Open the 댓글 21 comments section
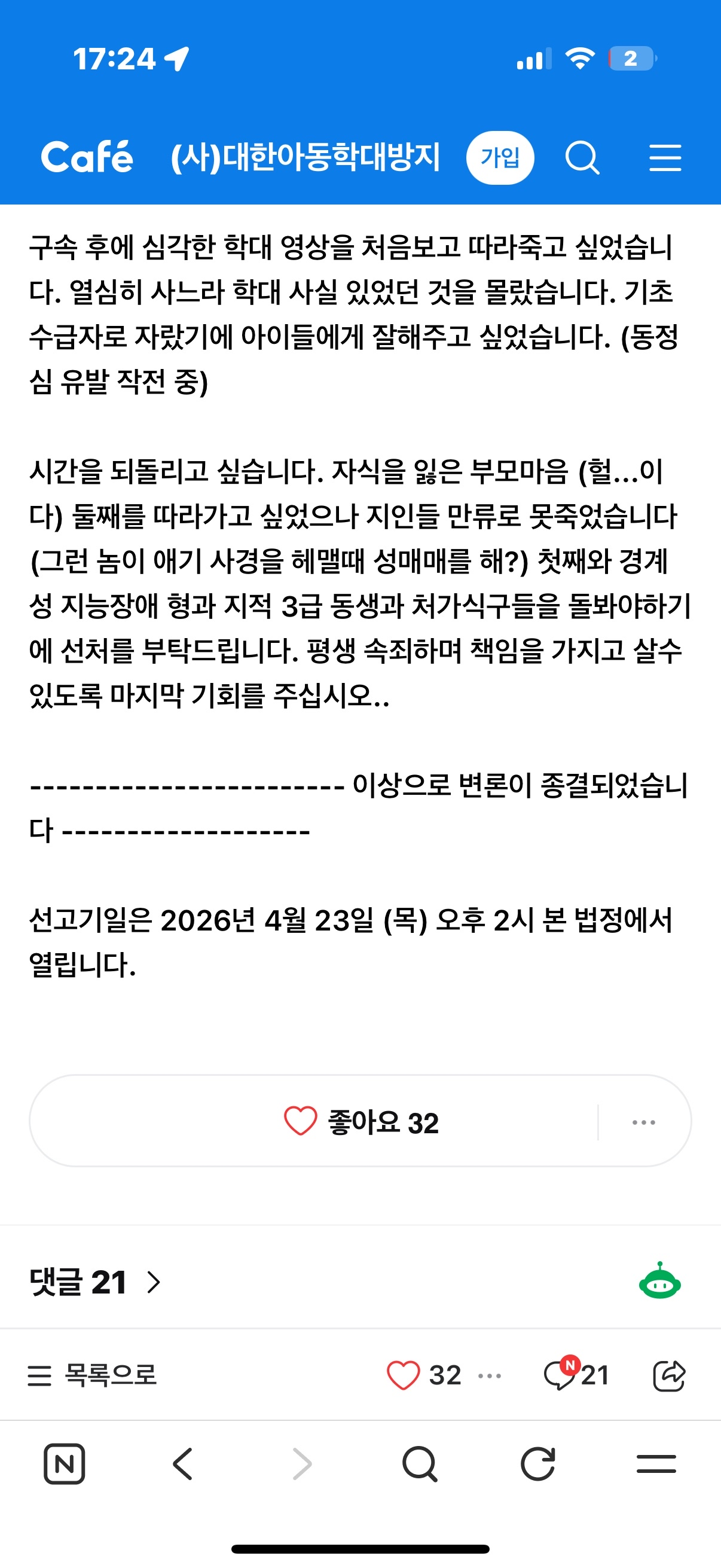 point(96,1282)
